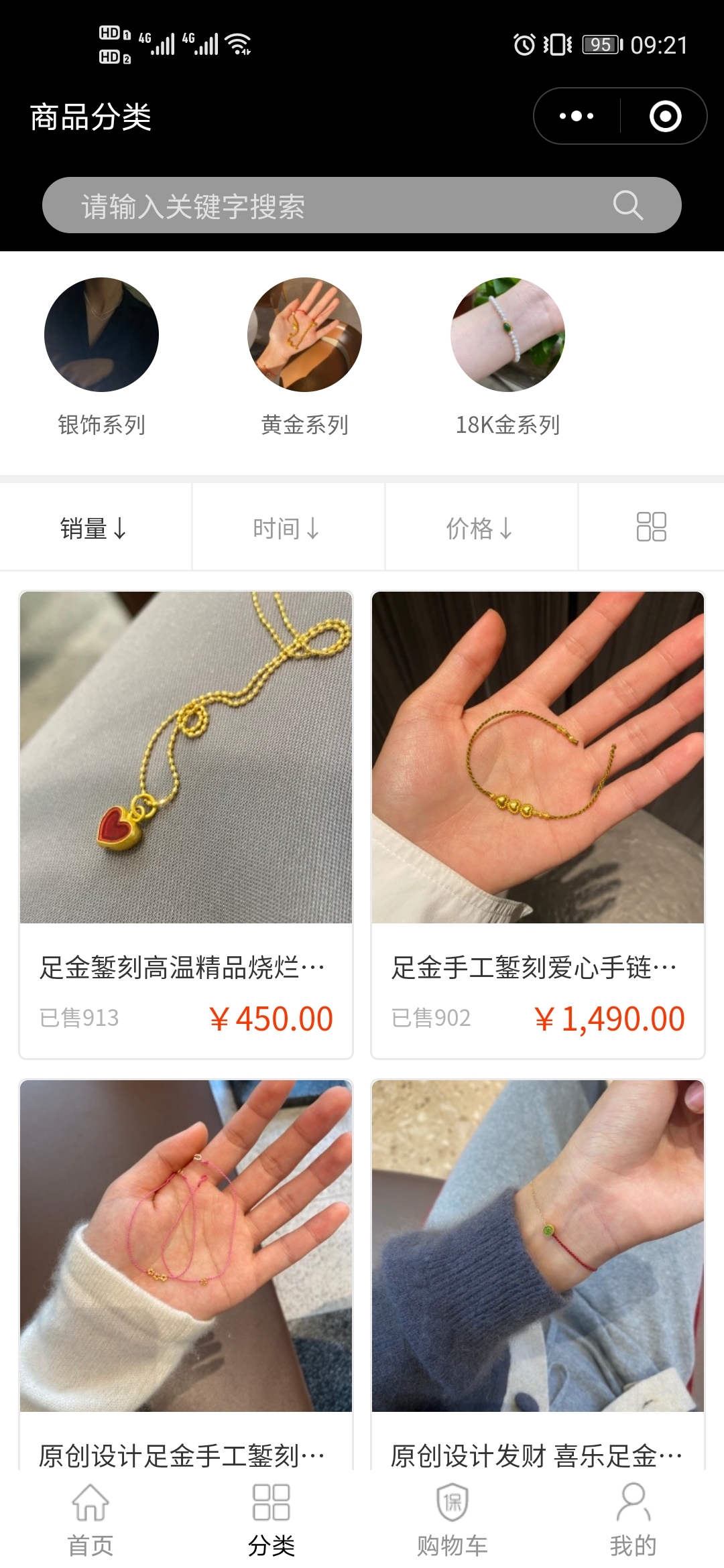Sort products by 销量

coord(94,528)
